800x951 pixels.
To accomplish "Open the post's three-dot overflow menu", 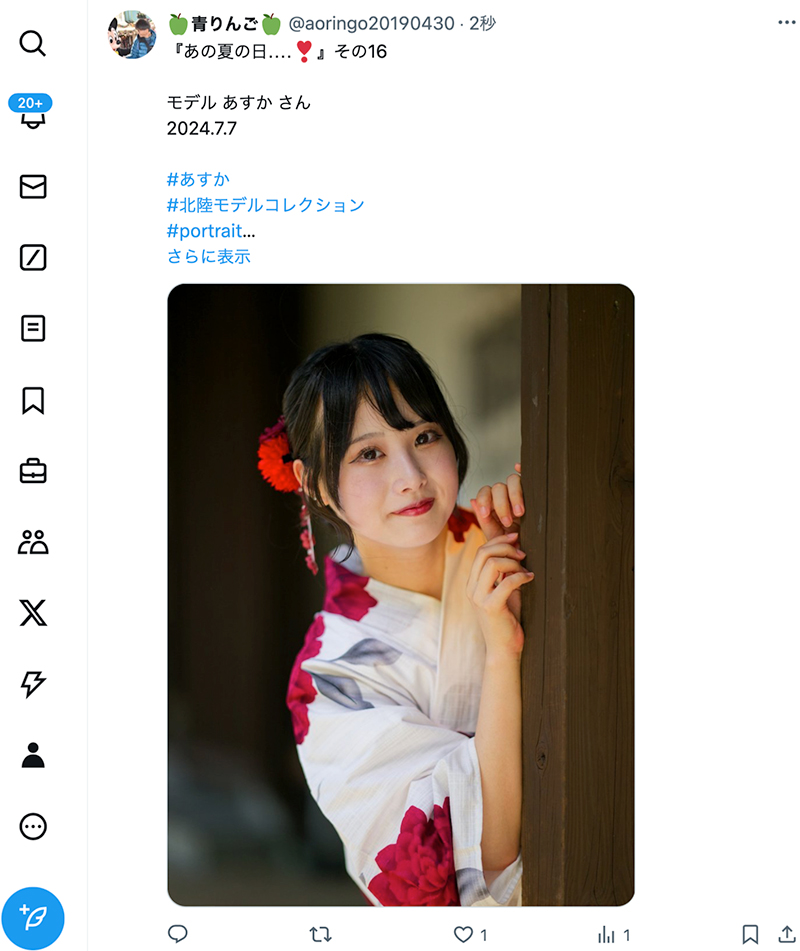I will click(787, 22).
